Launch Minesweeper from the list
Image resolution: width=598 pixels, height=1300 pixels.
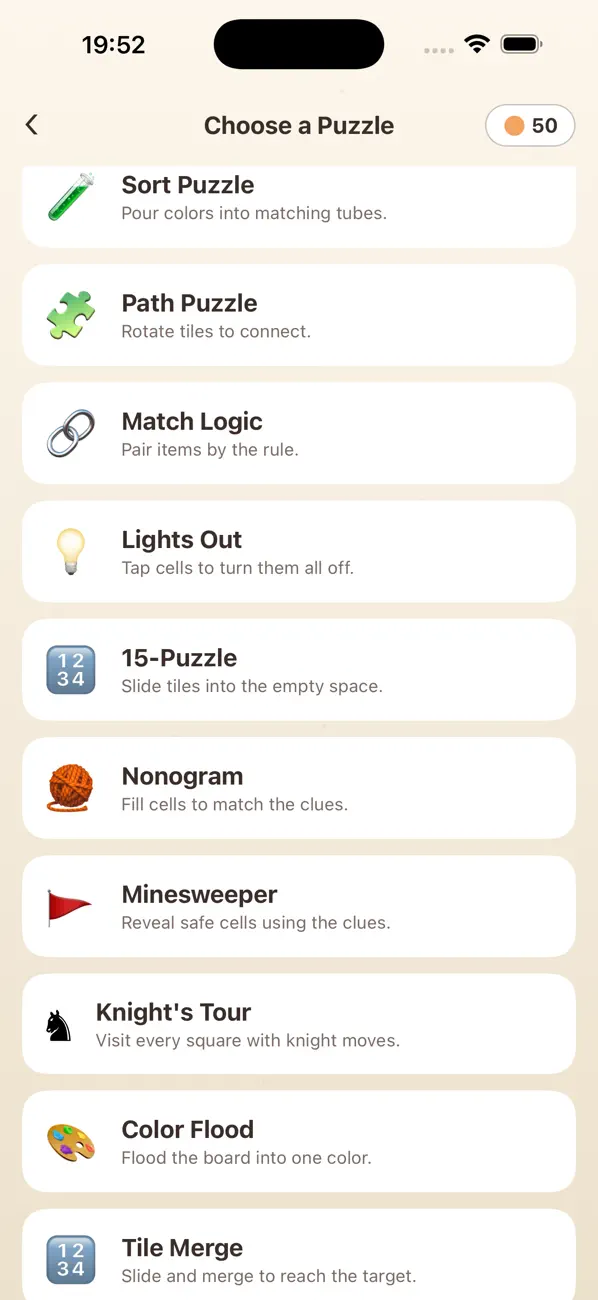(x=299, y=905)
